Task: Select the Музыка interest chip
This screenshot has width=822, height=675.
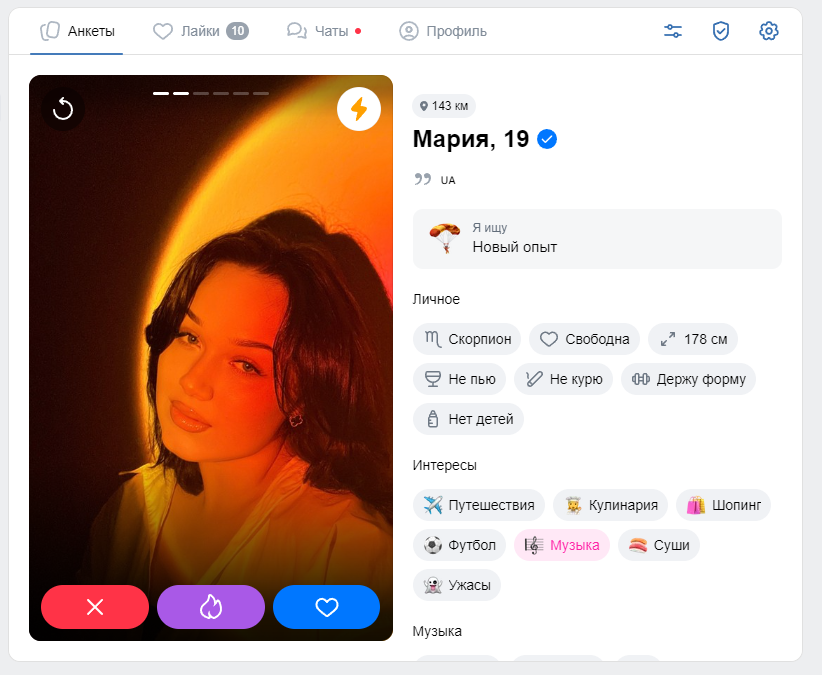Action: pos(562,545)
